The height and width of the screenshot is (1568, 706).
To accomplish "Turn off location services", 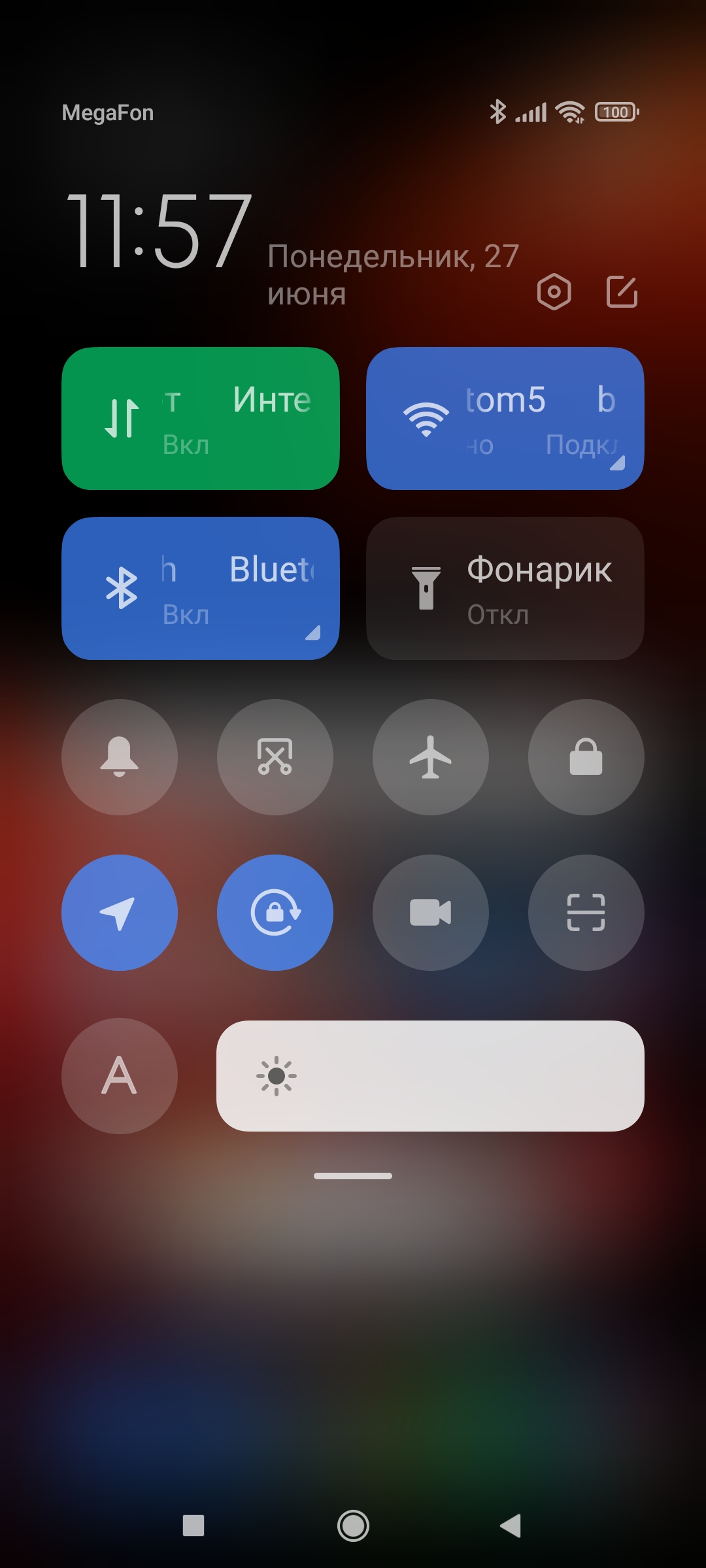I will (x=120, y=912).
